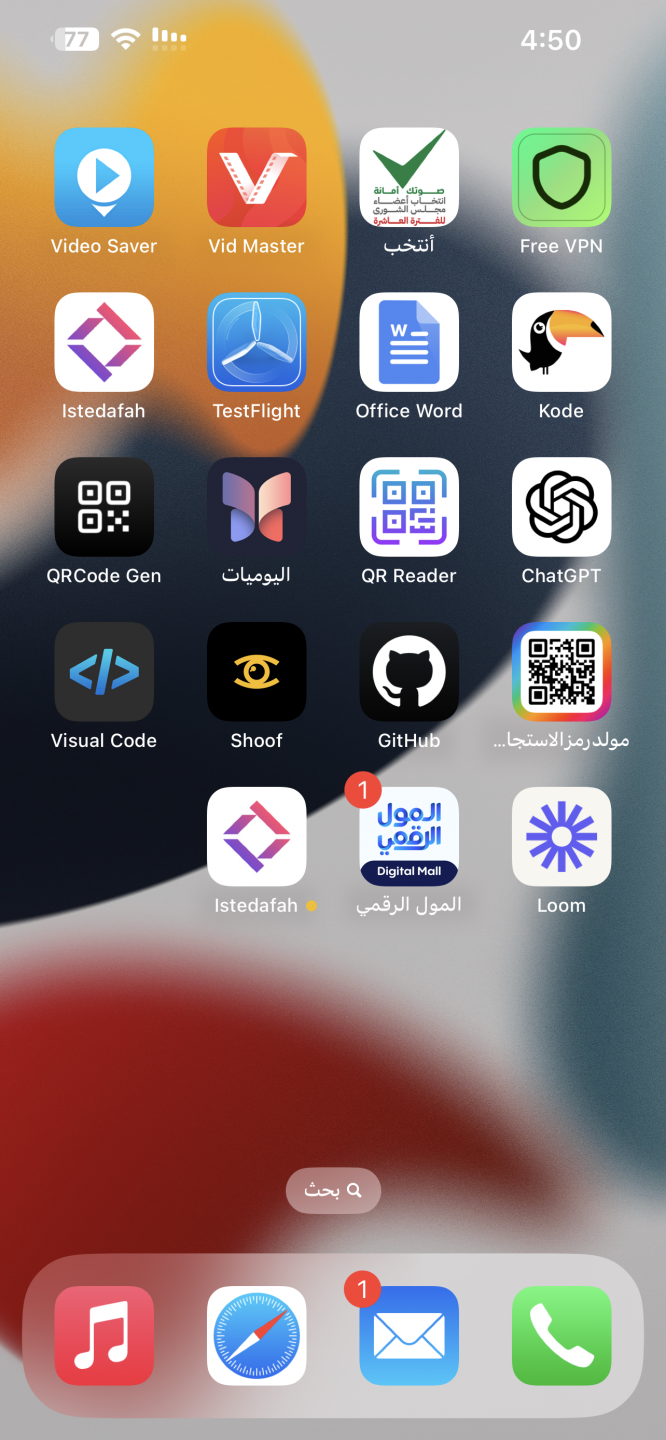Open the Kode app
The height and width of the screenshot is (1440, 666).
[561, 342]
